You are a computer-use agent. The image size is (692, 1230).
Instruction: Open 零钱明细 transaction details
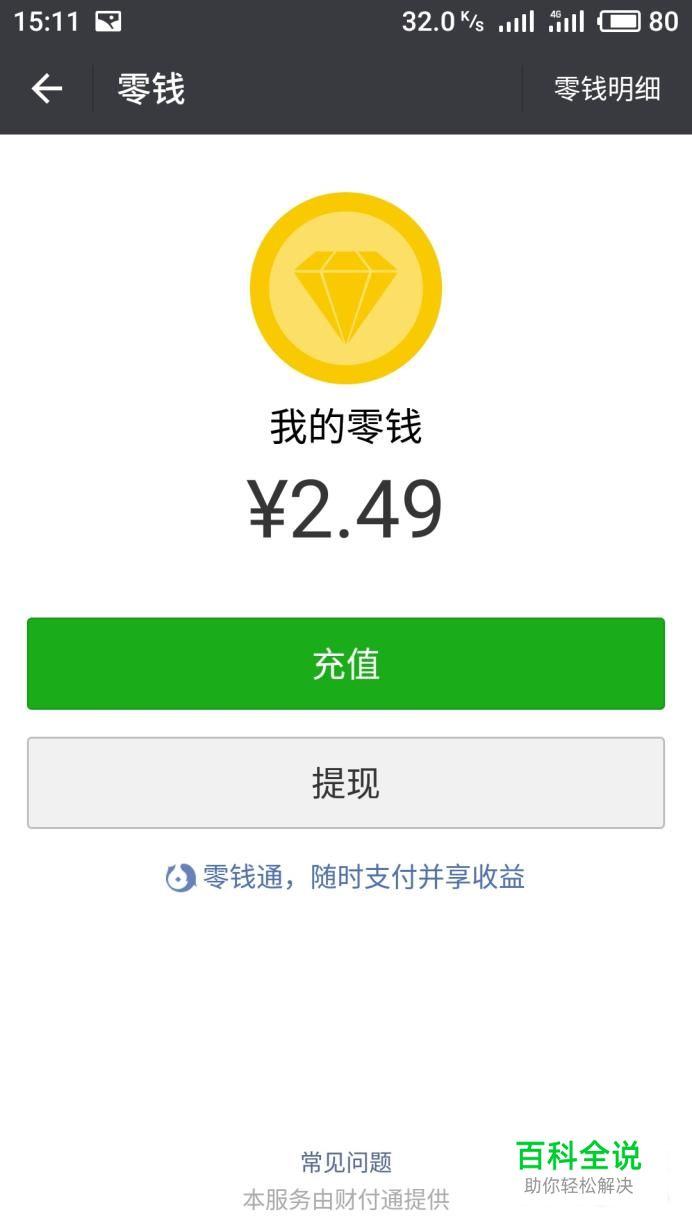click(607, 89)
